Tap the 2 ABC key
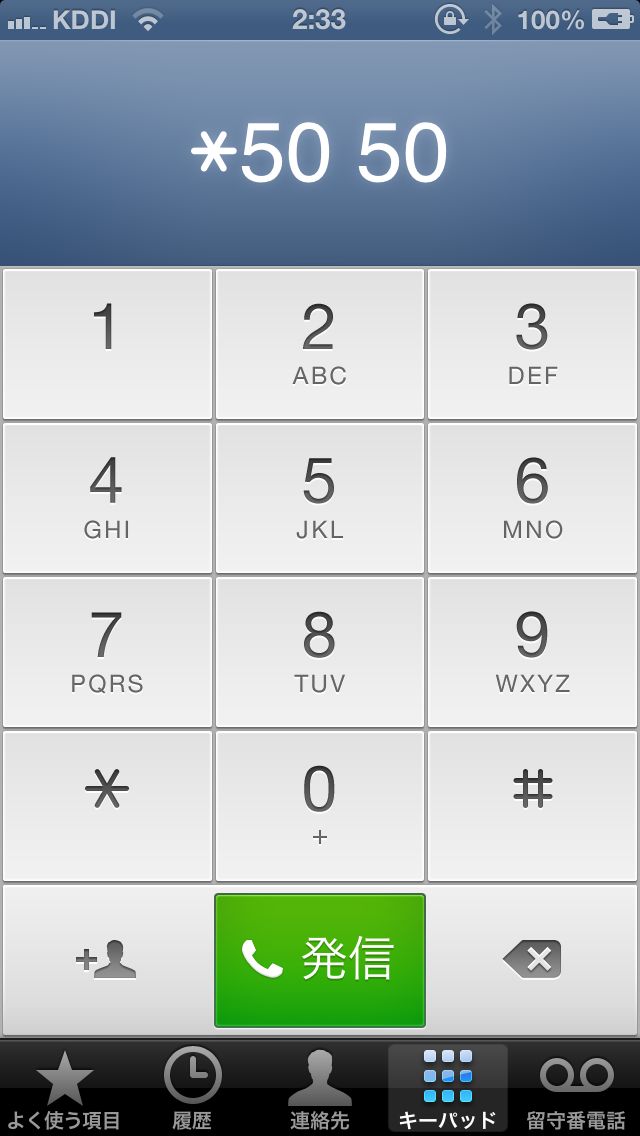 coord(320,344)
